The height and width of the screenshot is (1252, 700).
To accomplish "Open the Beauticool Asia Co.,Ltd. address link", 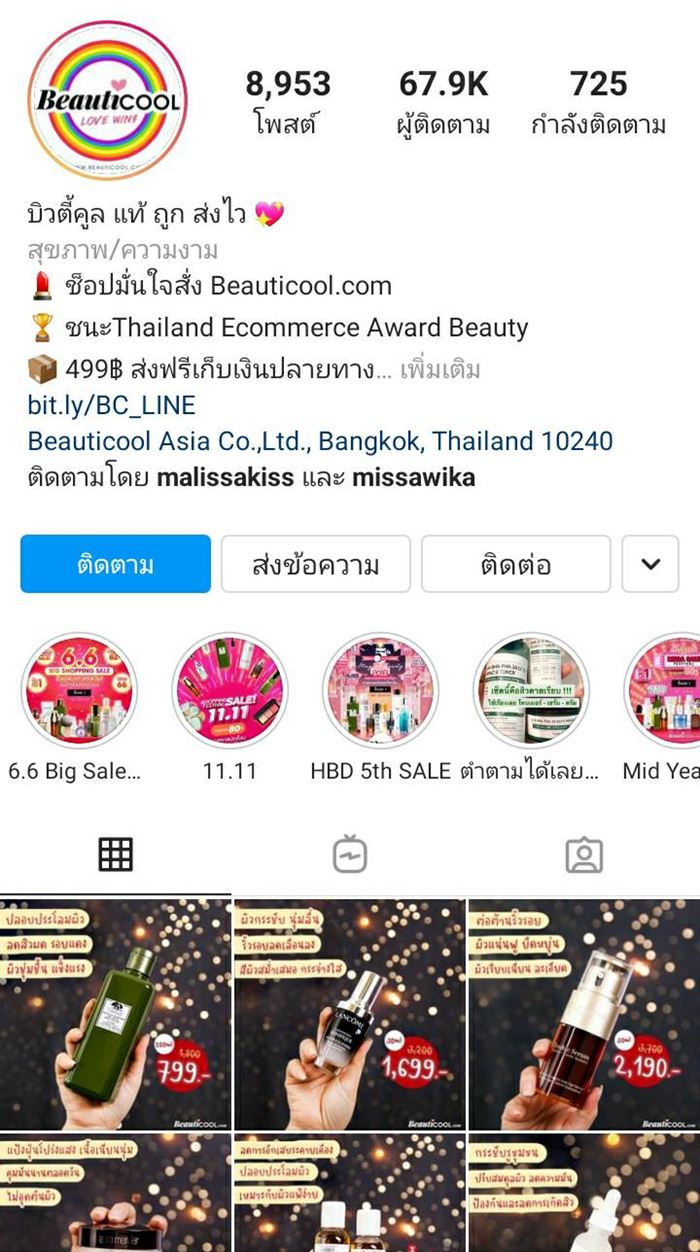I will point(320,441).
